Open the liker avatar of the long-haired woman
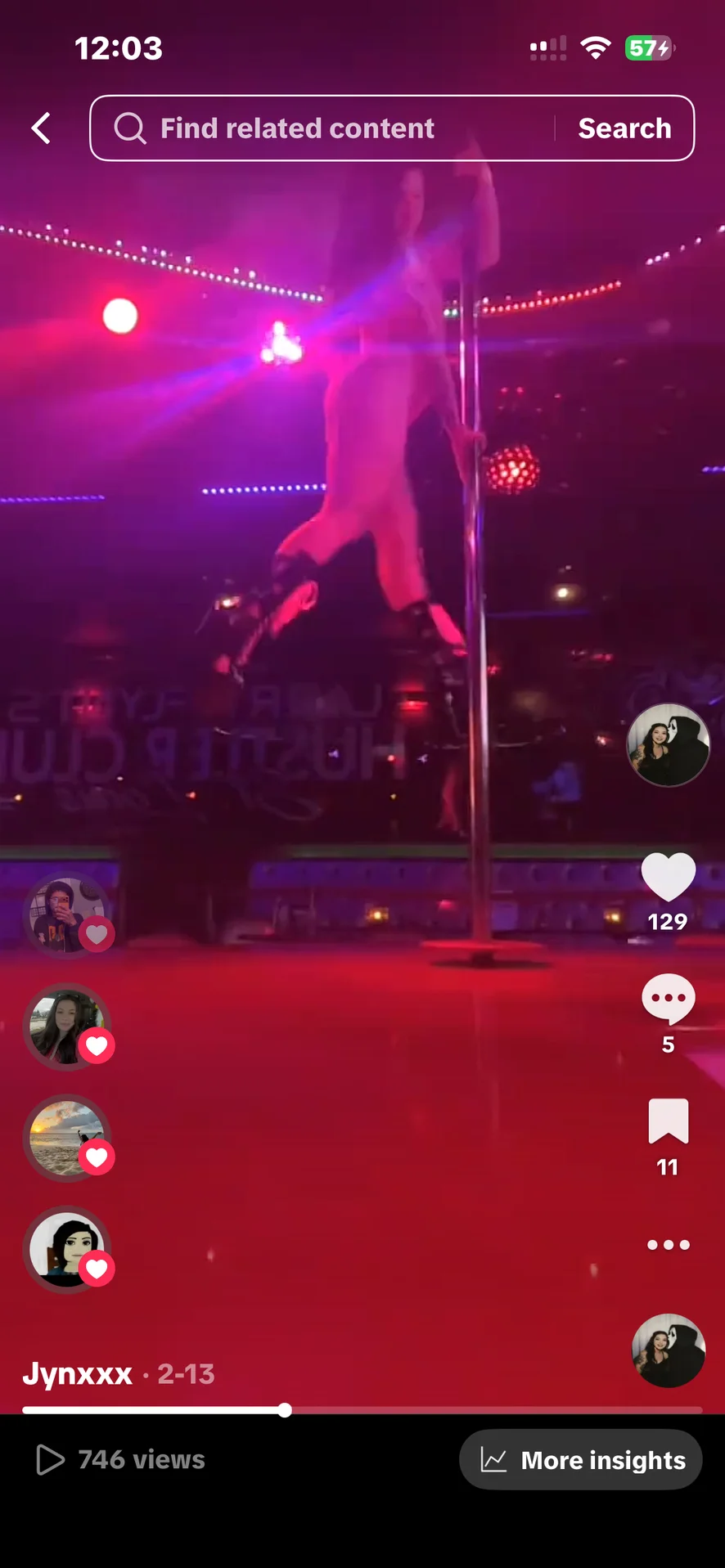This screenshot has height=1568, width=725. point(67,1027)
